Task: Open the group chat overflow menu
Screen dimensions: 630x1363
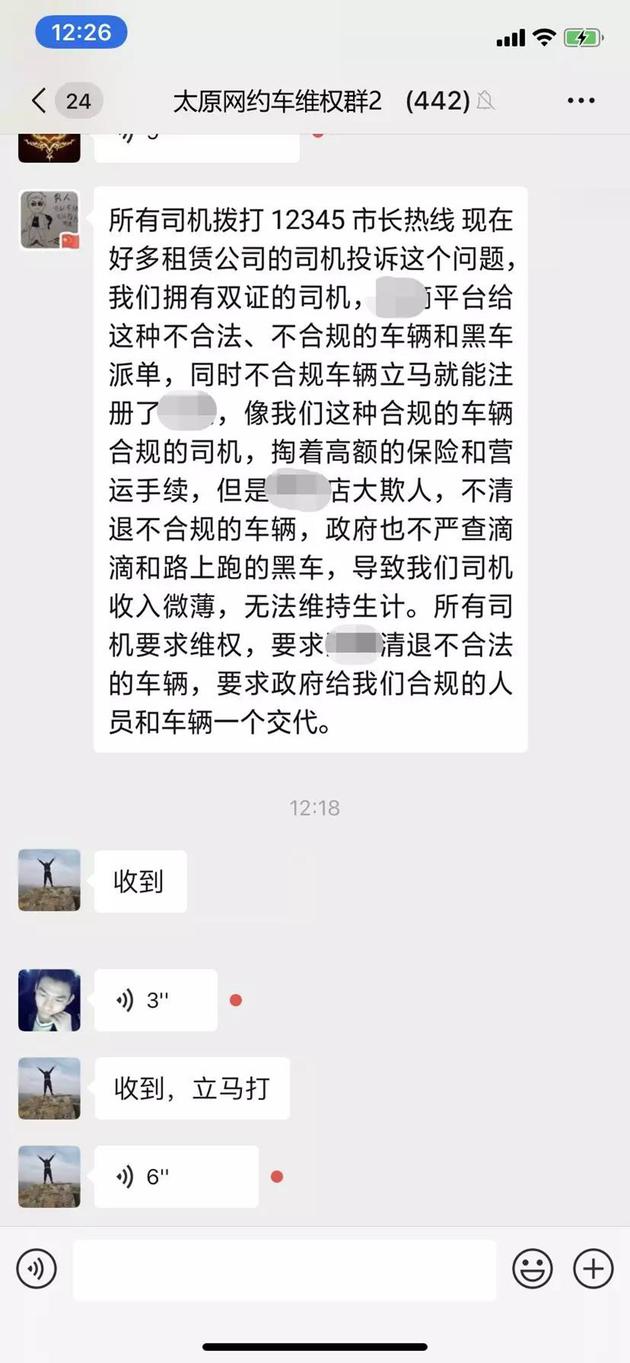Action: click(581, 100)
